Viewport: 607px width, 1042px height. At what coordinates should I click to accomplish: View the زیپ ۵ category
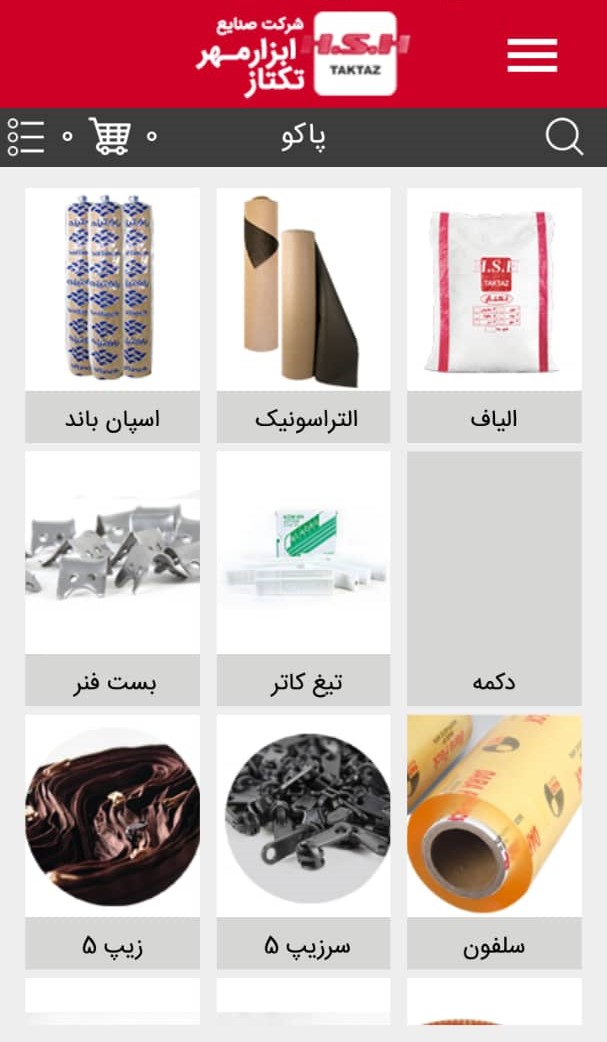click(112, 840)
